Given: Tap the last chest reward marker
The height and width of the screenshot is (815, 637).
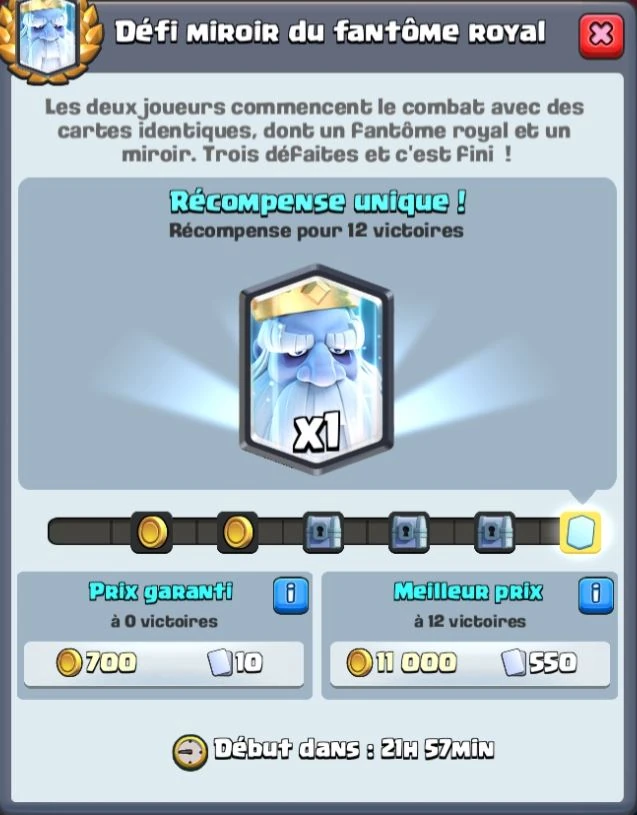Looking at the screenshot, I should point(494,532).
